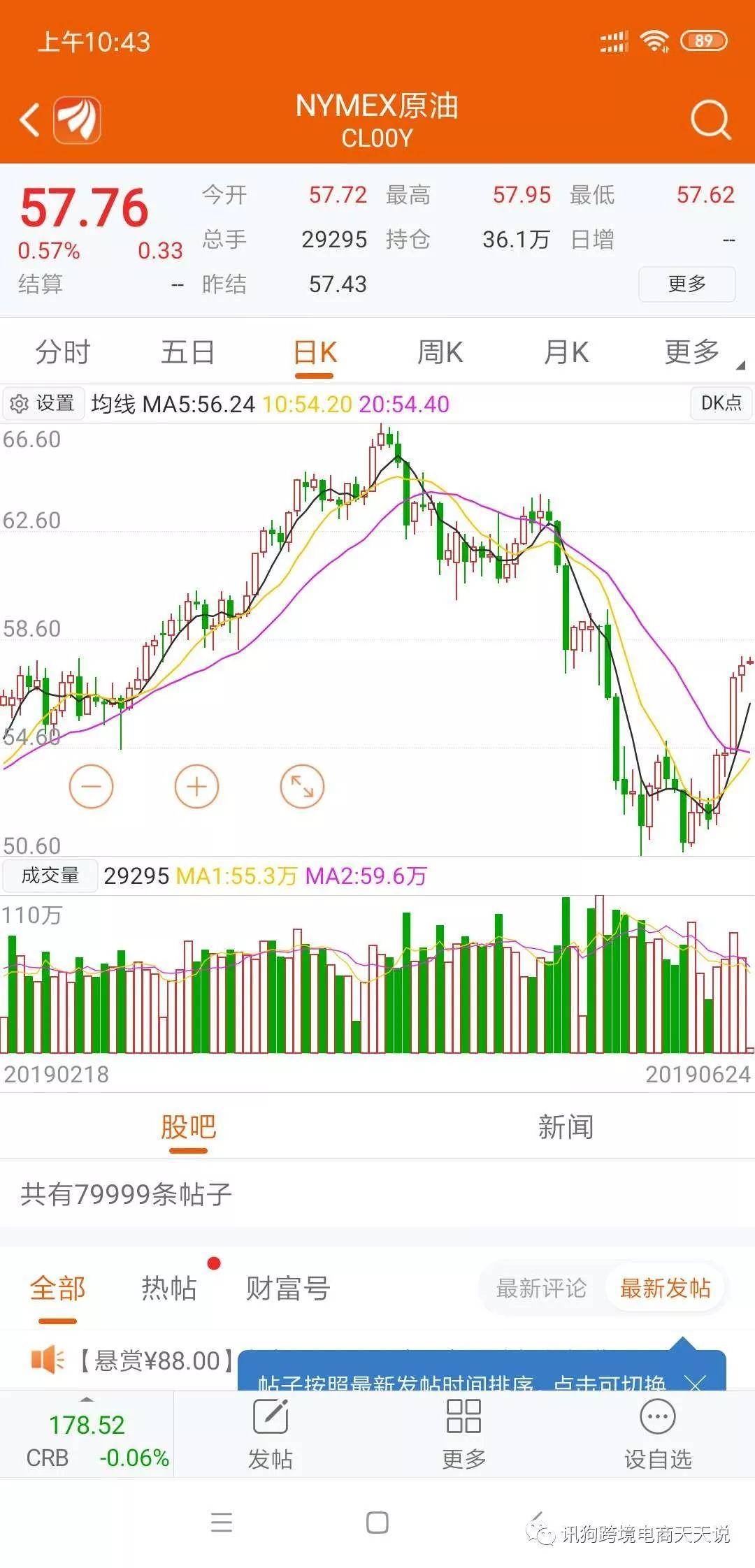Zoom in the chart with plus

pyautogui.click(x=196, y=786)
